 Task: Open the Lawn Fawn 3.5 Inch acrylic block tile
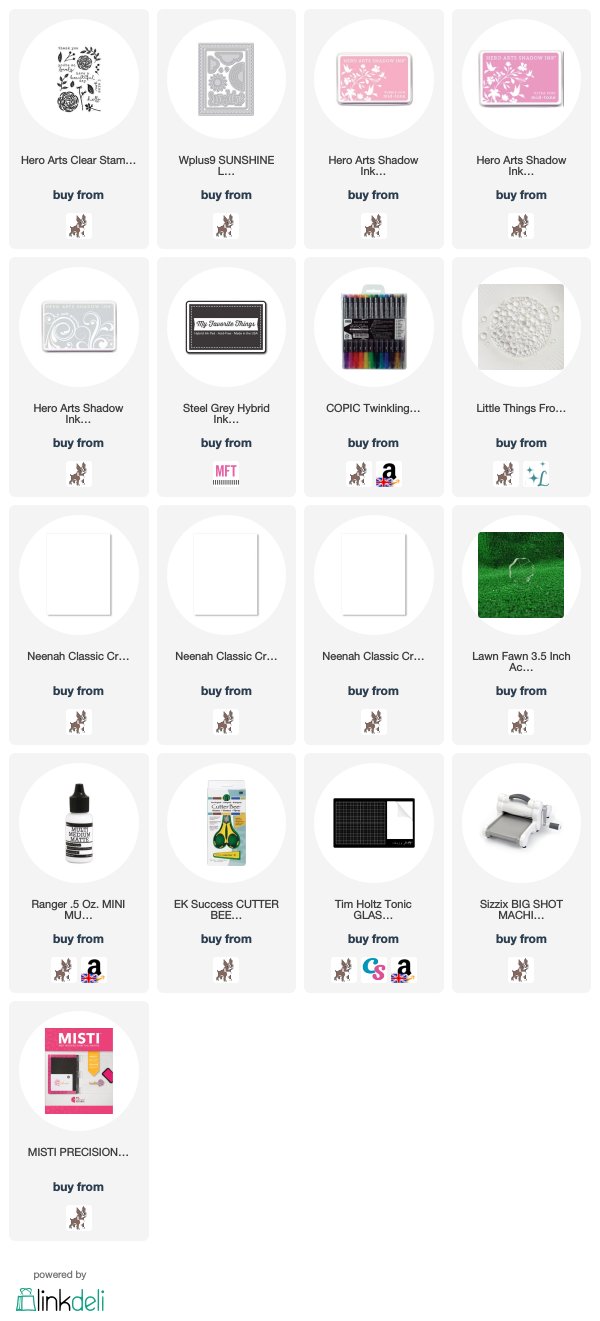522,625
